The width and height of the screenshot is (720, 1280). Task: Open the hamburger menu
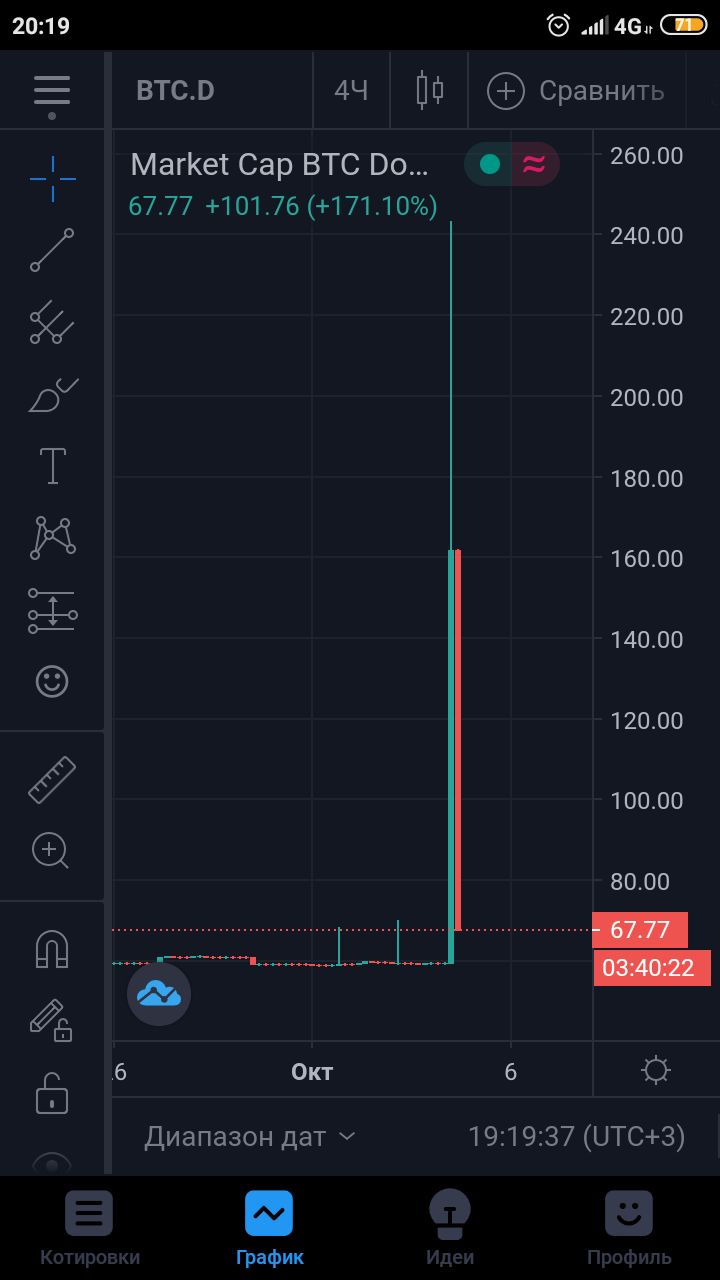(52, 93)
